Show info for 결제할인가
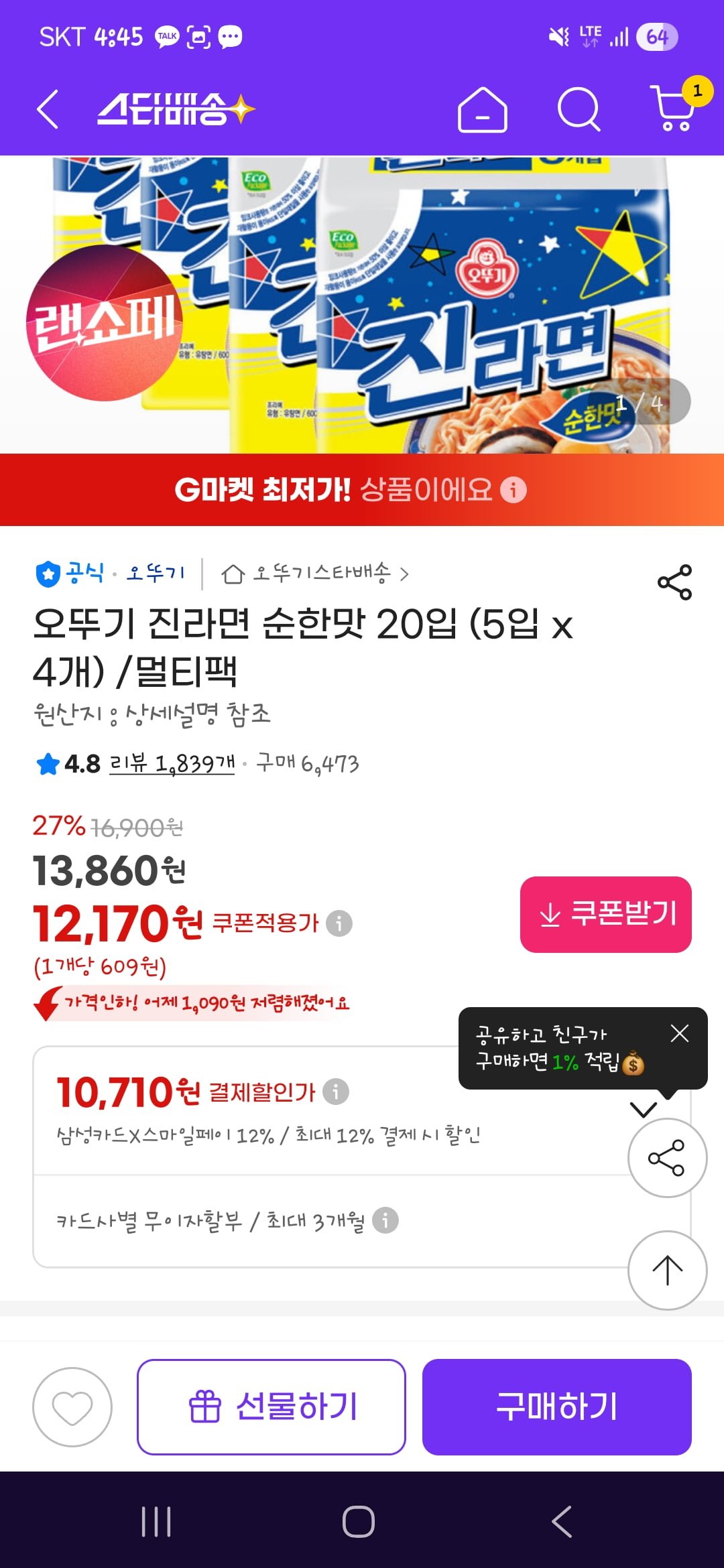This screenshot has width=724, height=1568. pos(336,1092)
